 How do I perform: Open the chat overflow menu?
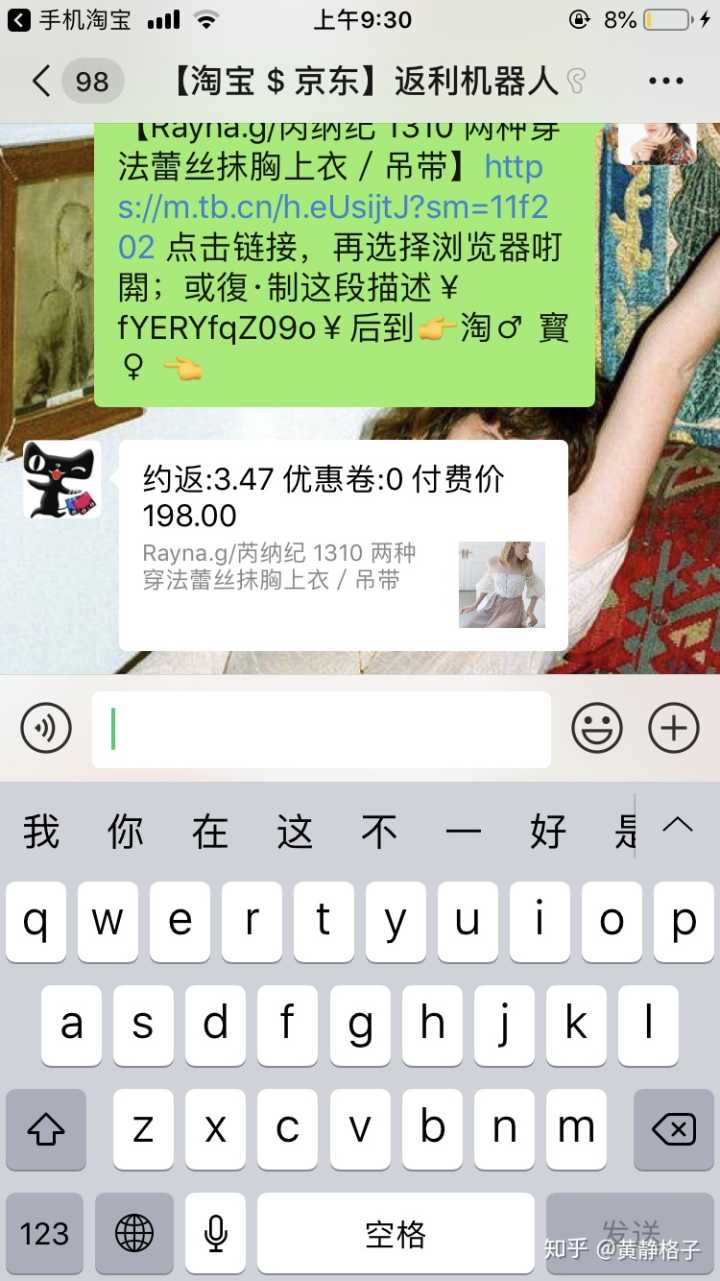click(666, 81)
